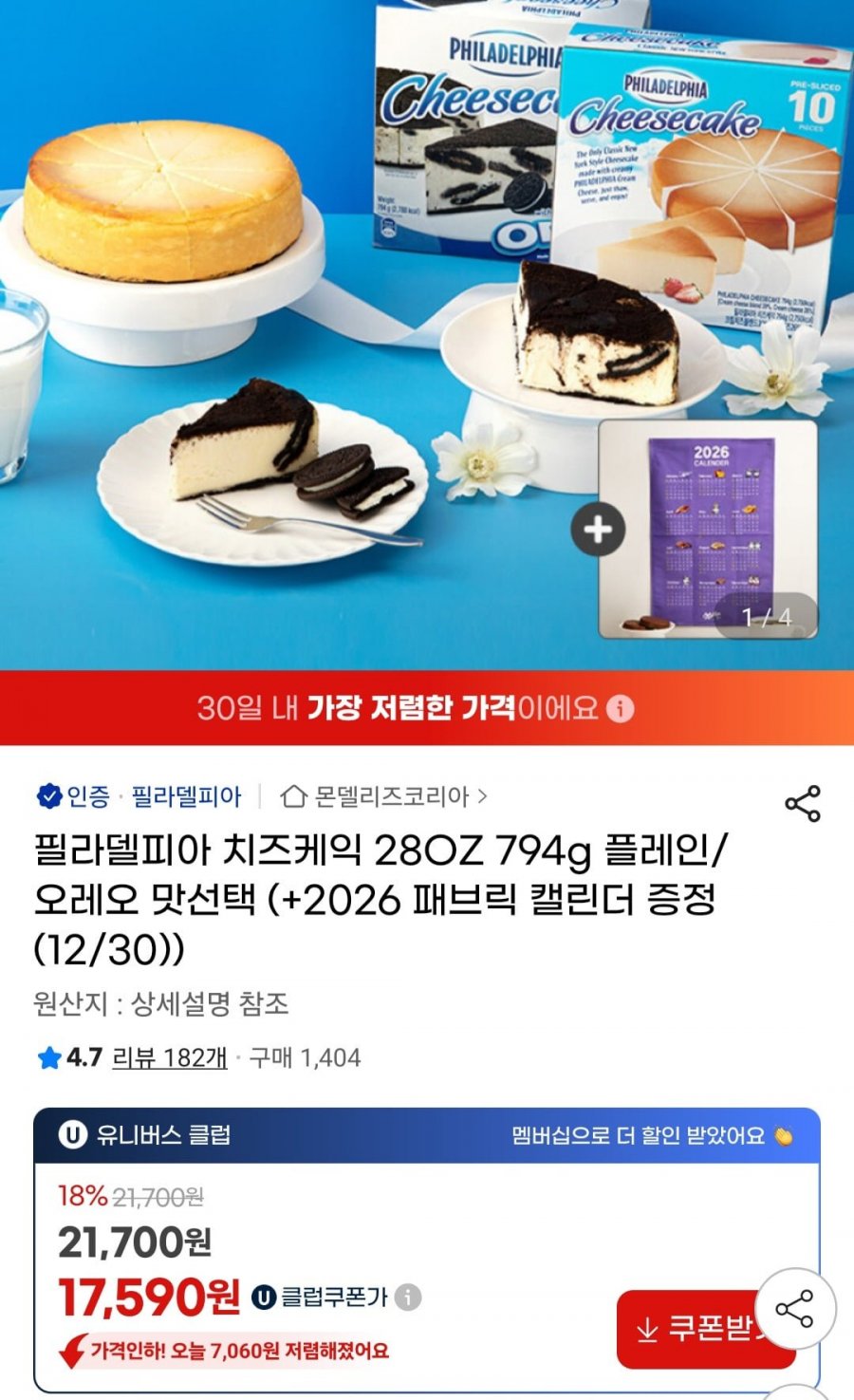The width and height of the screenshot is (854, 1400).
Task: Open the 유니버스 클럽 membership banner
Action: point(427,1135)
